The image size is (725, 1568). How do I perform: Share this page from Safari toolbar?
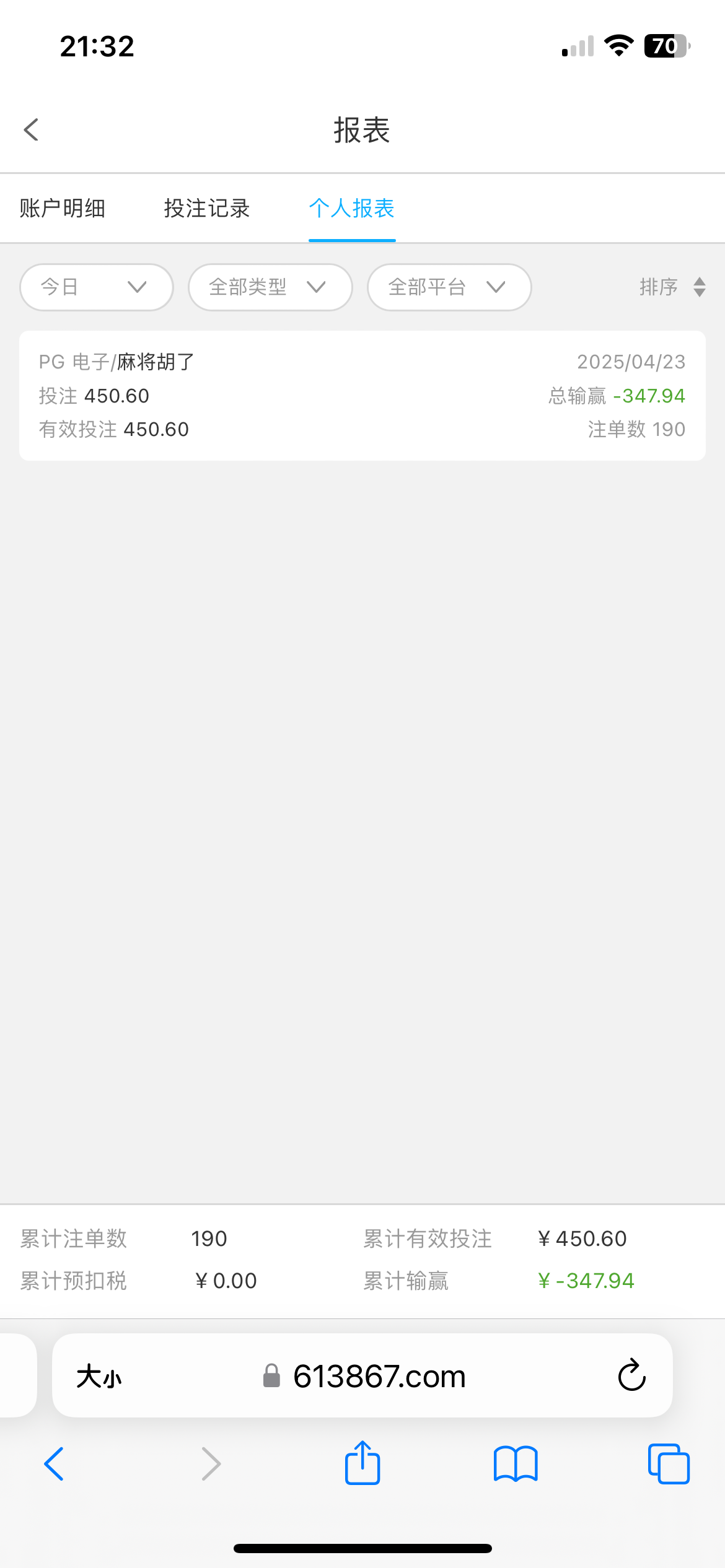pos(362,1463)
